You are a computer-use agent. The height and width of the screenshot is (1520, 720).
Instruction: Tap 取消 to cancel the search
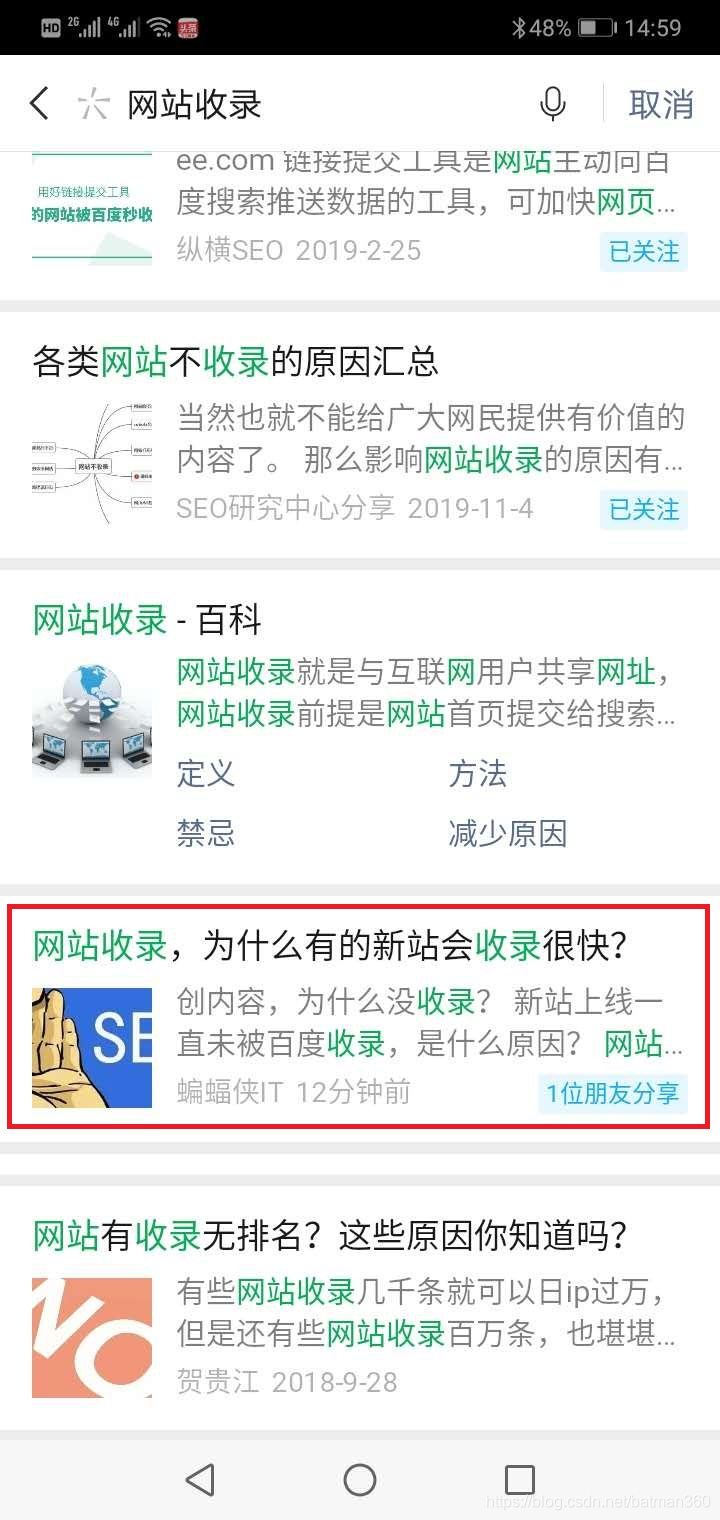pyautogui.click(x=661, y=104)
